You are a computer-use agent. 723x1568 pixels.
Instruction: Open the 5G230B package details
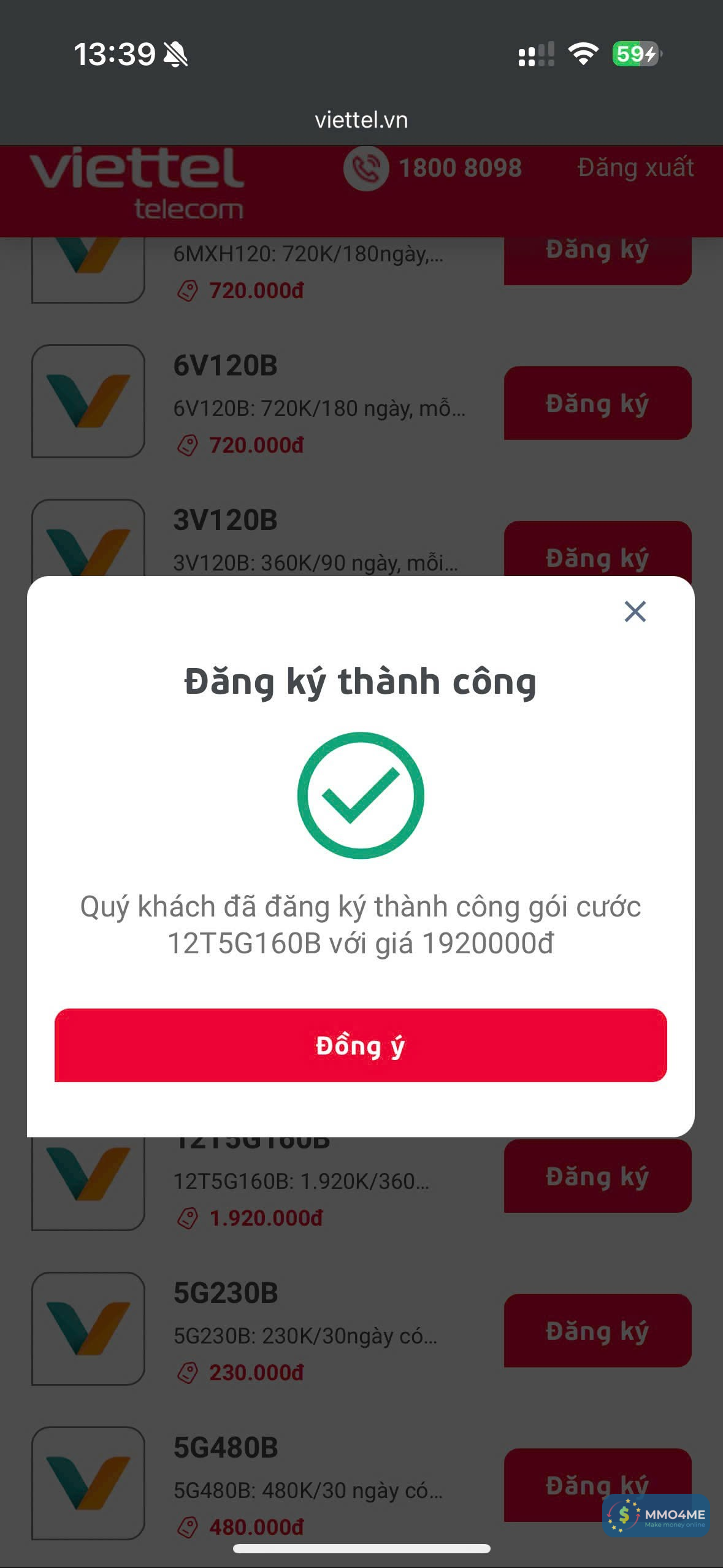point(226,1294)
